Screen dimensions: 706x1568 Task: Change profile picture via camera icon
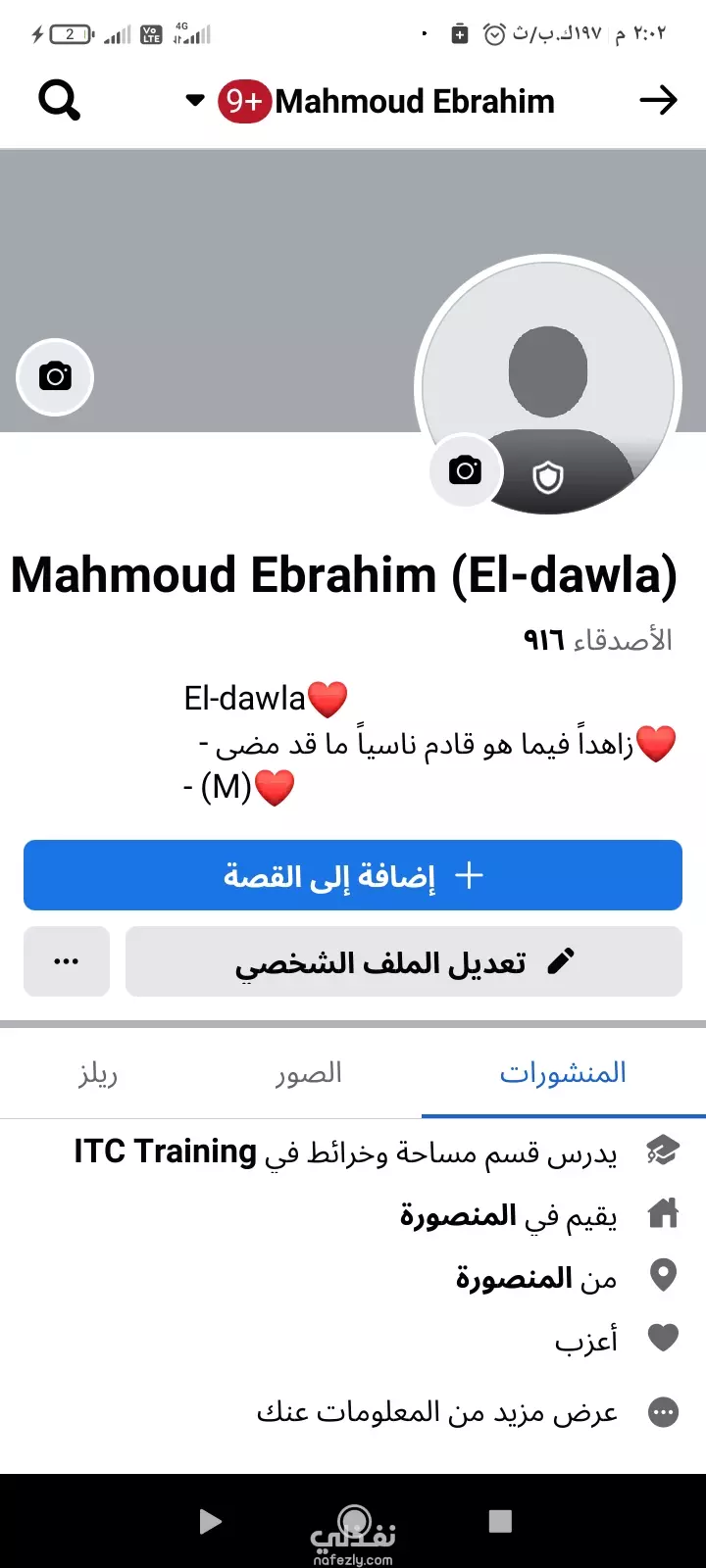[465, 471]
